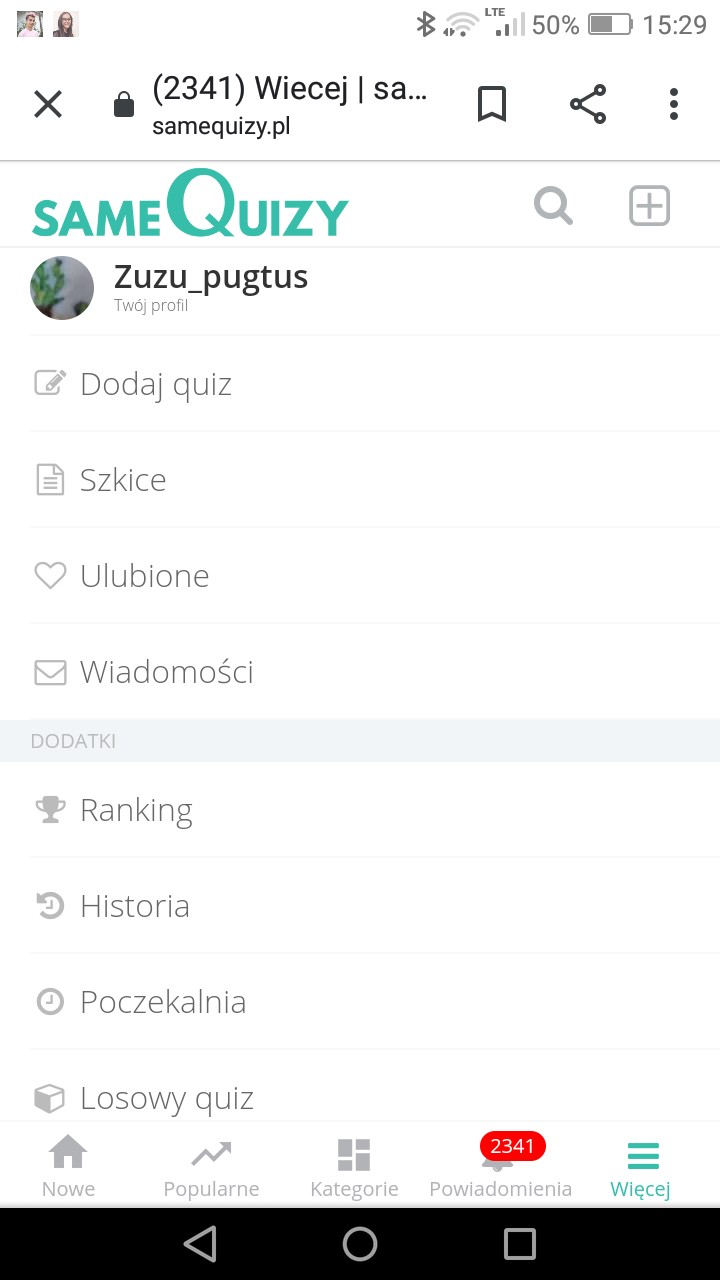Image resolution: width=720 pixels, height=1280 pixels.
Task: Share the current page link
Action: (588, 104)
